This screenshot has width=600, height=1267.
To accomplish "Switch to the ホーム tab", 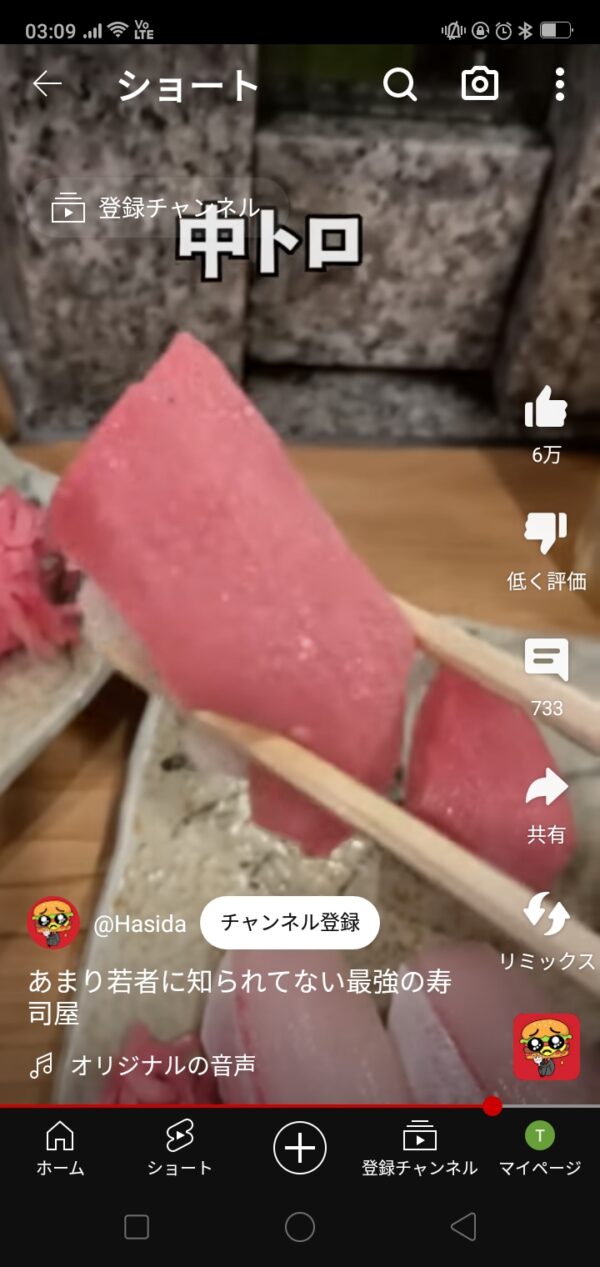I will 60,1147.
